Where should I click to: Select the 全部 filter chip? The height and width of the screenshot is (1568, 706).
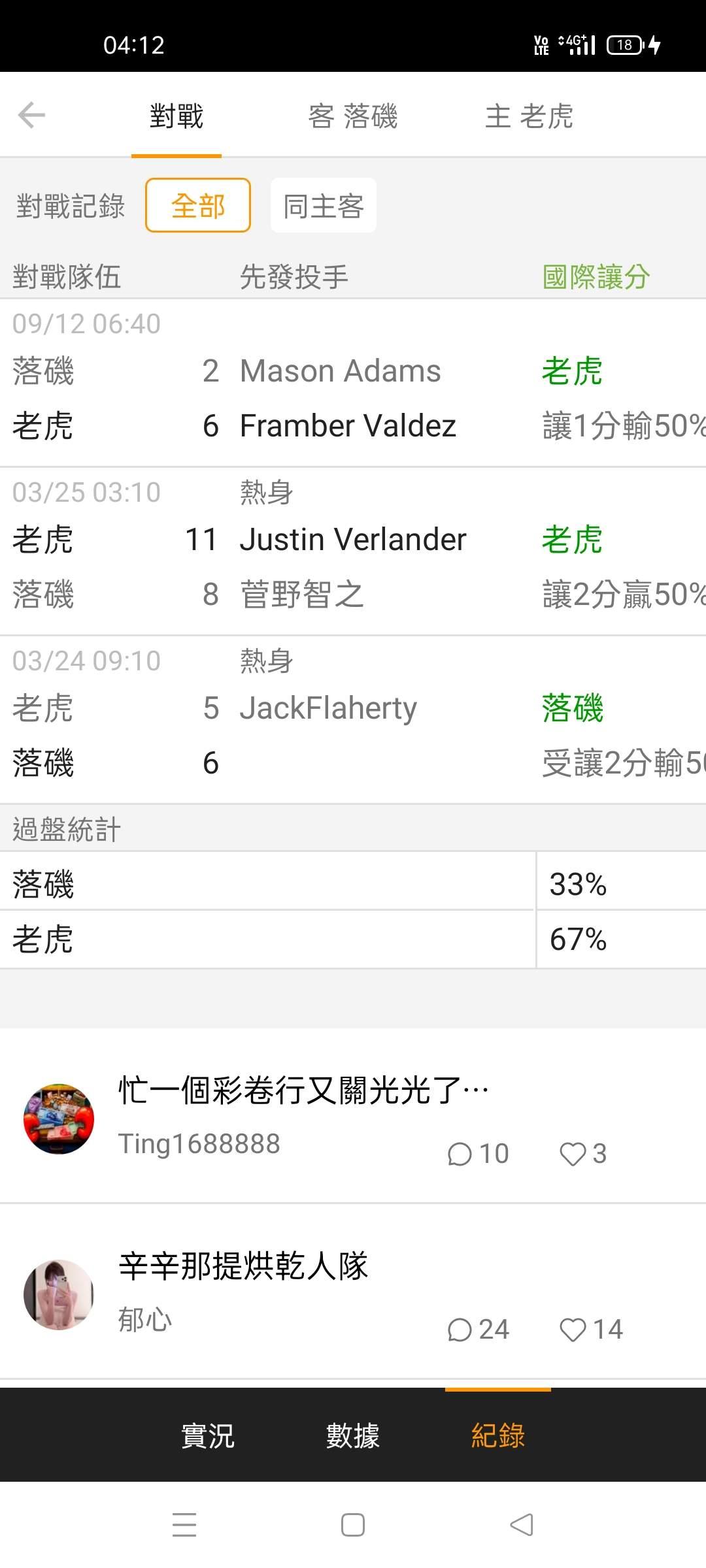(198, 205)
